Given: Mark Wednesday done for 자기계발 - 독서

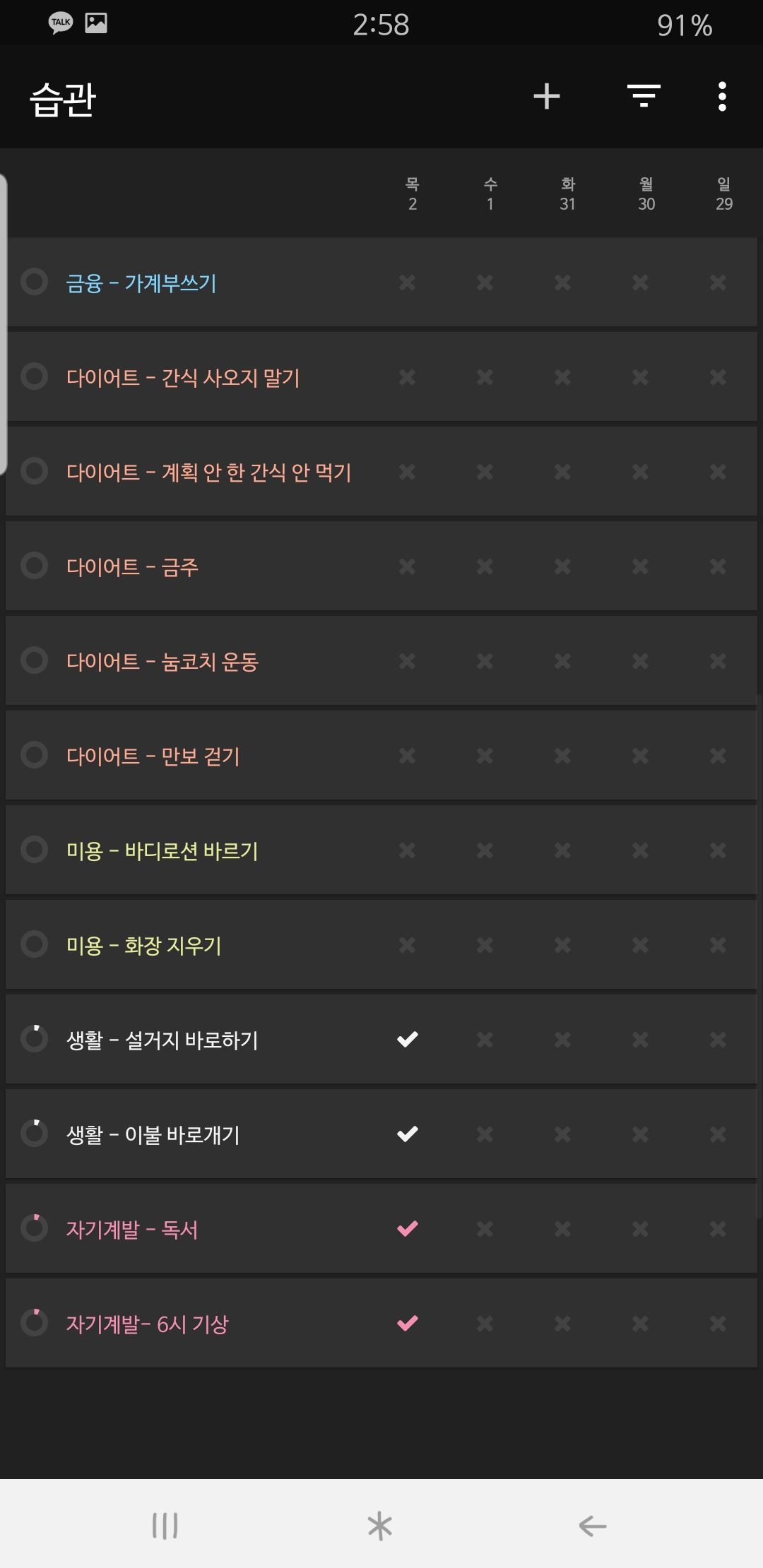Looking at the screenshot, I should 485,1229.
